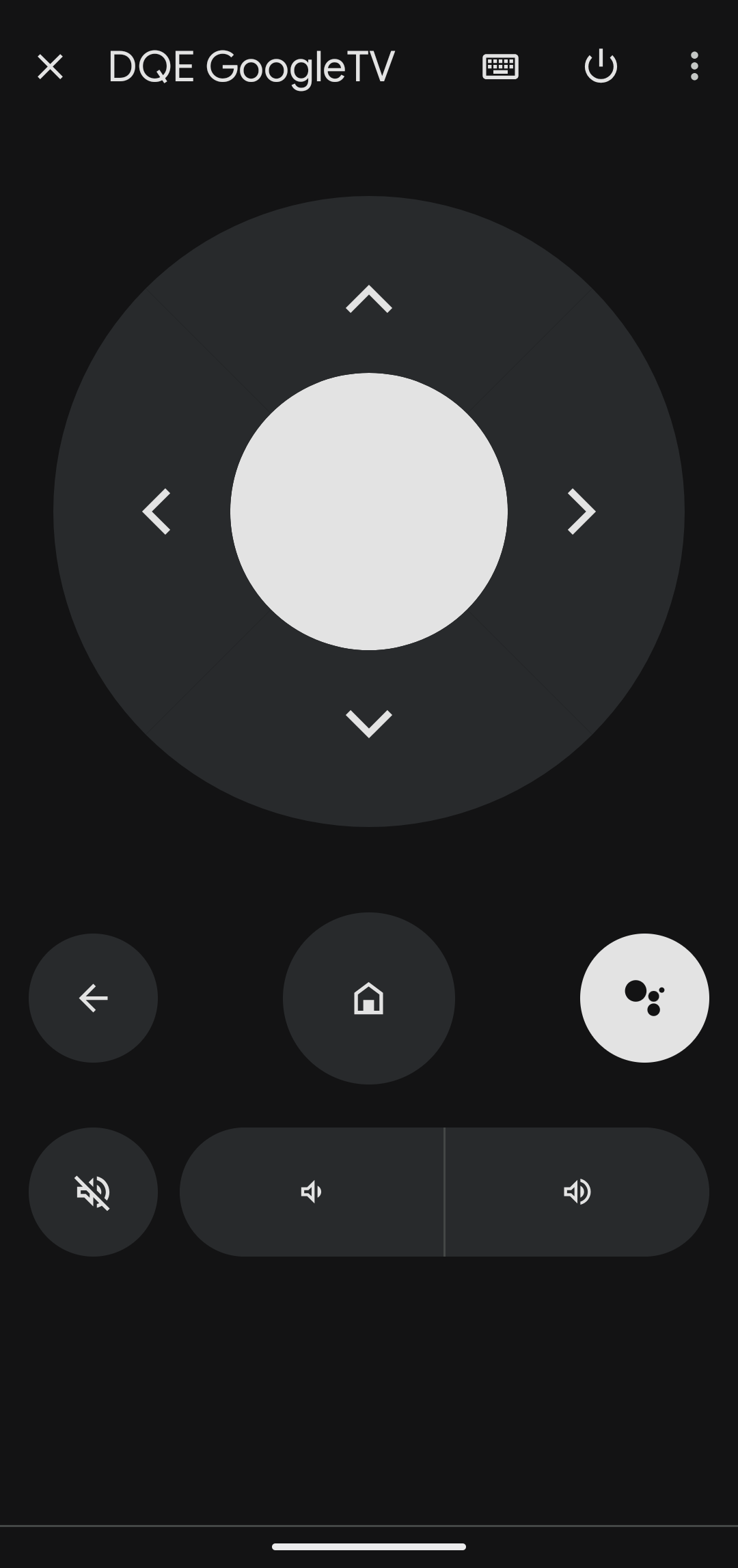Tap the center select button
The height and width of the screenshot is (1568, 738).
[x=369, y=512]
